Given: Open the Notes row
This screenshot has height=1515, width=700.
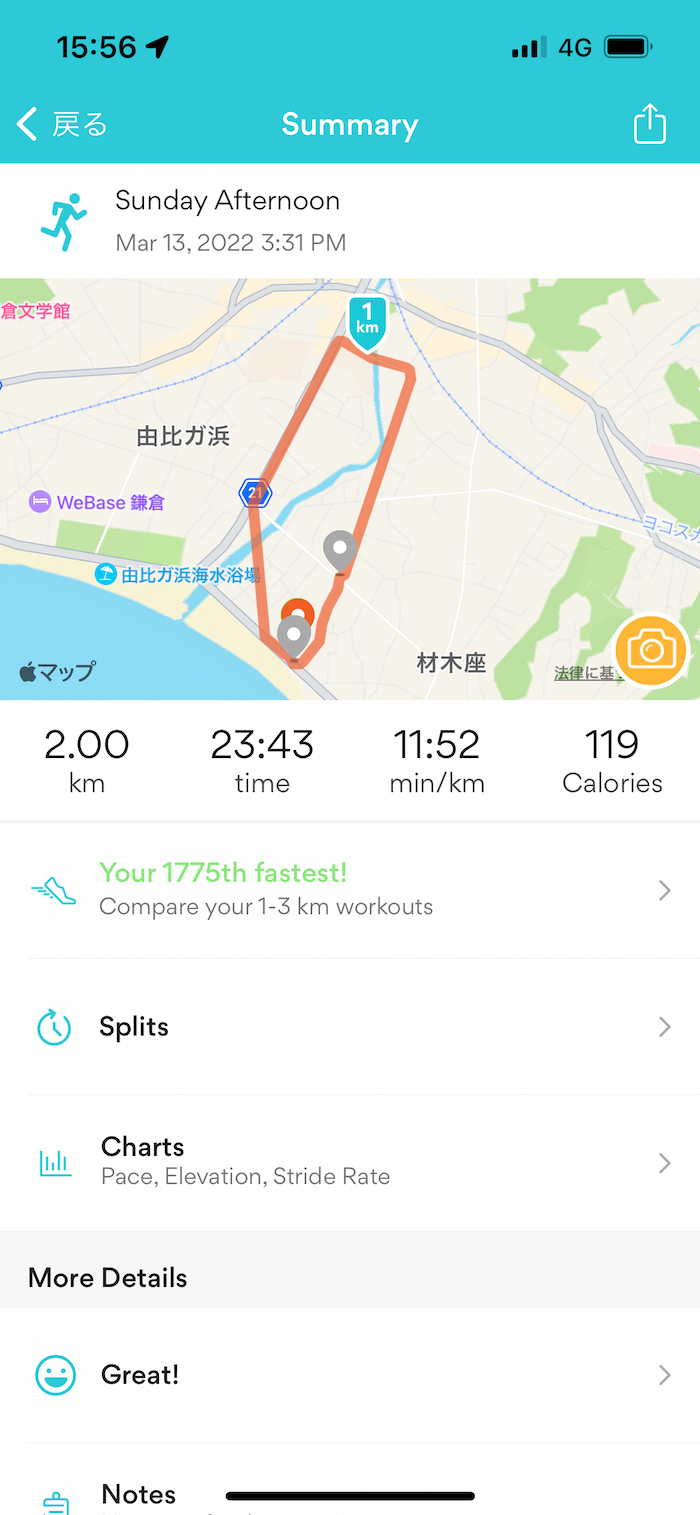Looking at the screenshot, I should pyautogui.click(x=350, y=1492).
